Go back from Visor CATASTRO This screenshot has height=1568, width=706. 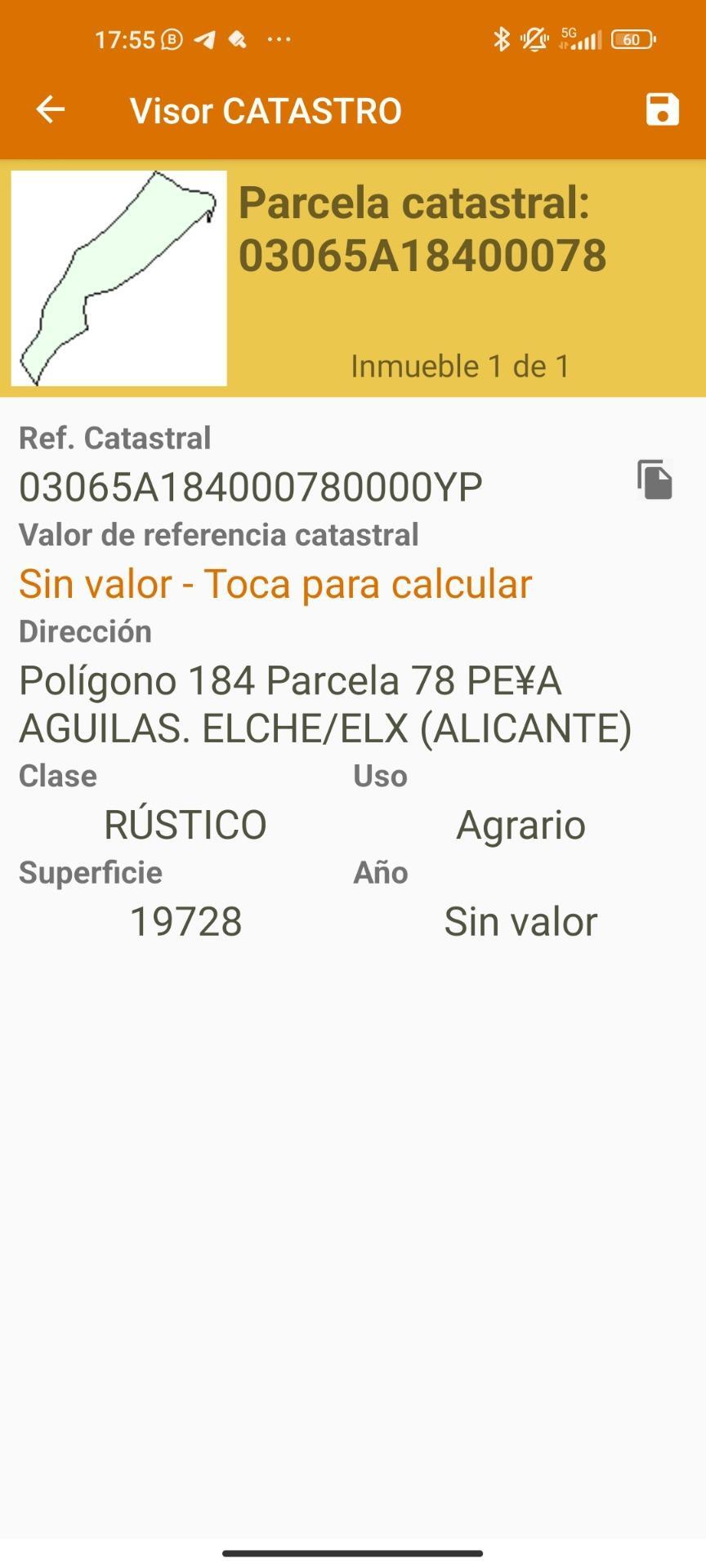[x=51, y=109]
